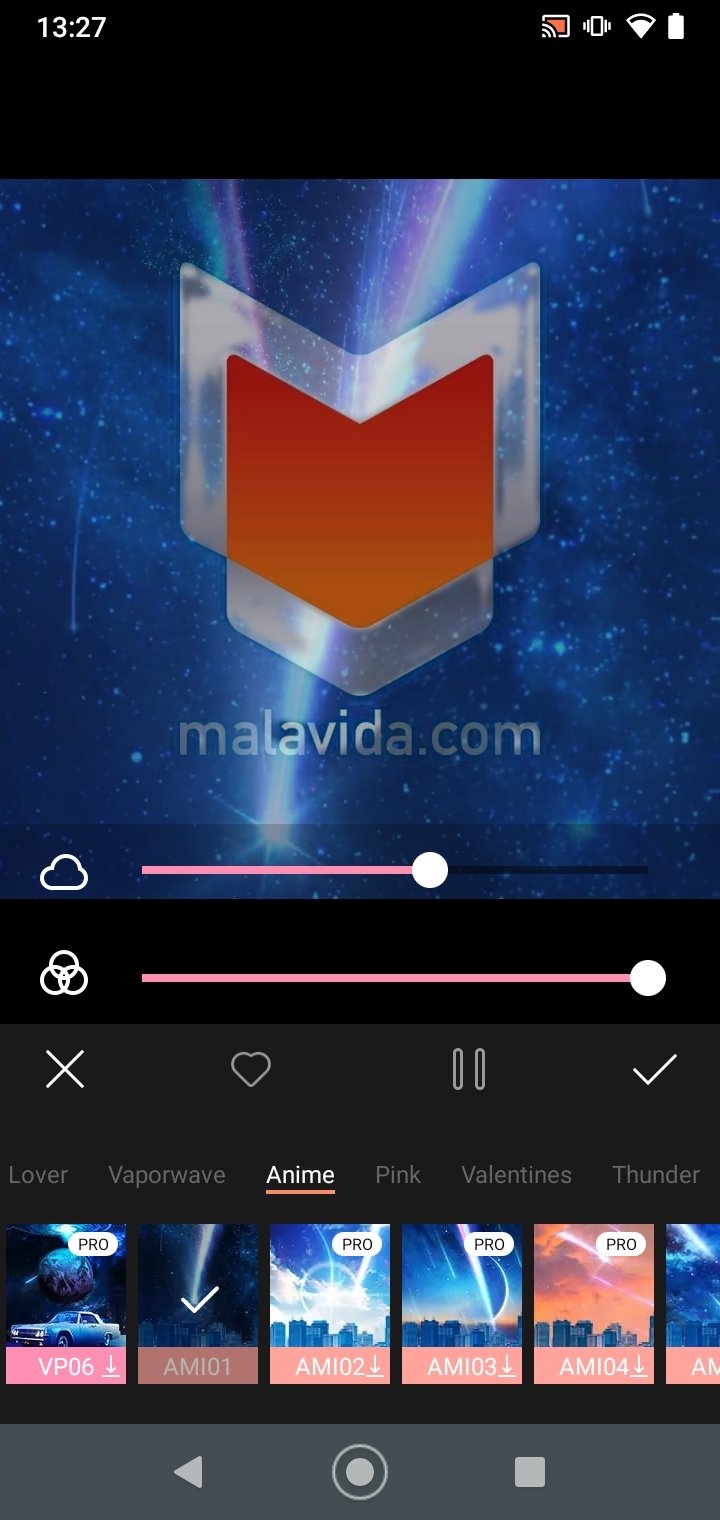
Task: Switch to the Vaporwave category
Action: pos(167,1174)
